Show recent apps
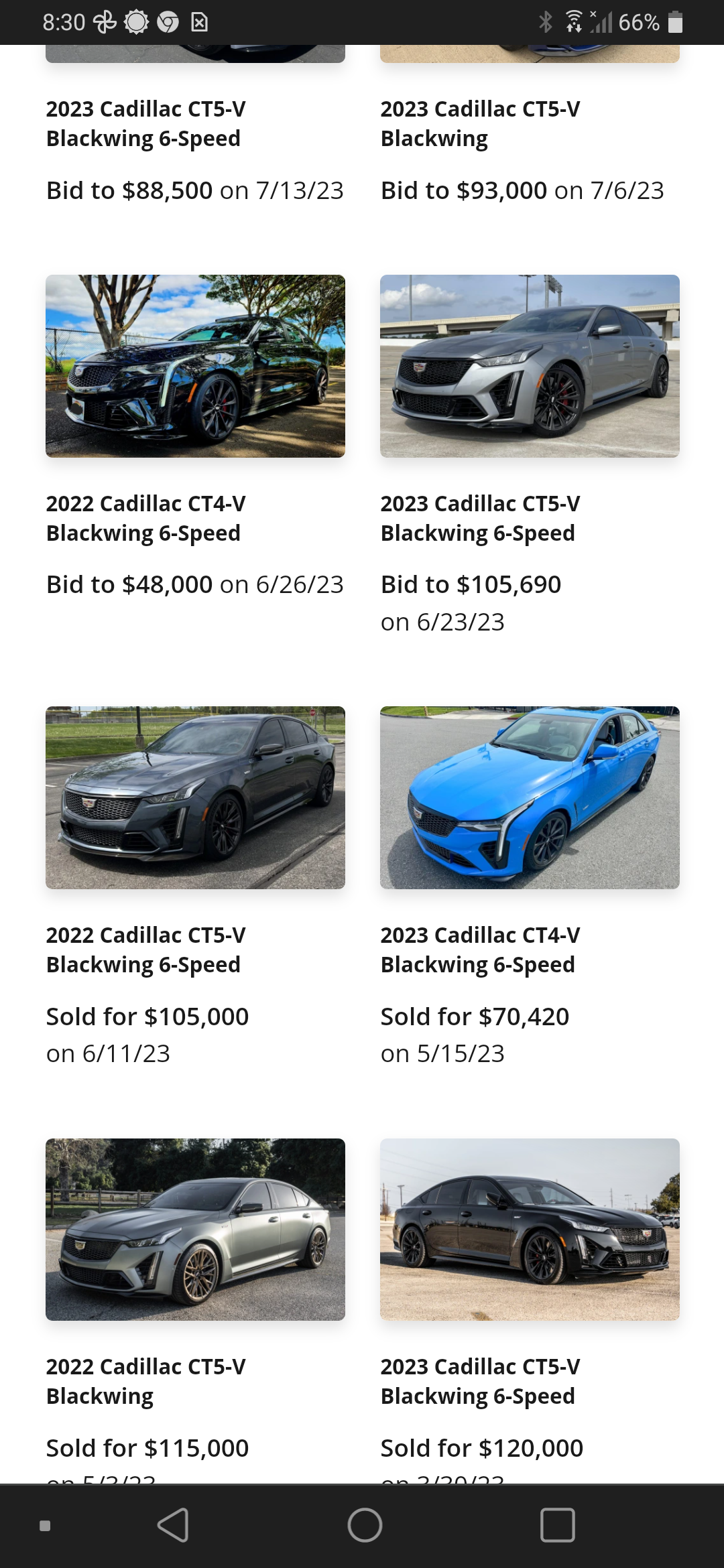The width and height of the screenshot is (724, 1568). [557, 1525]
